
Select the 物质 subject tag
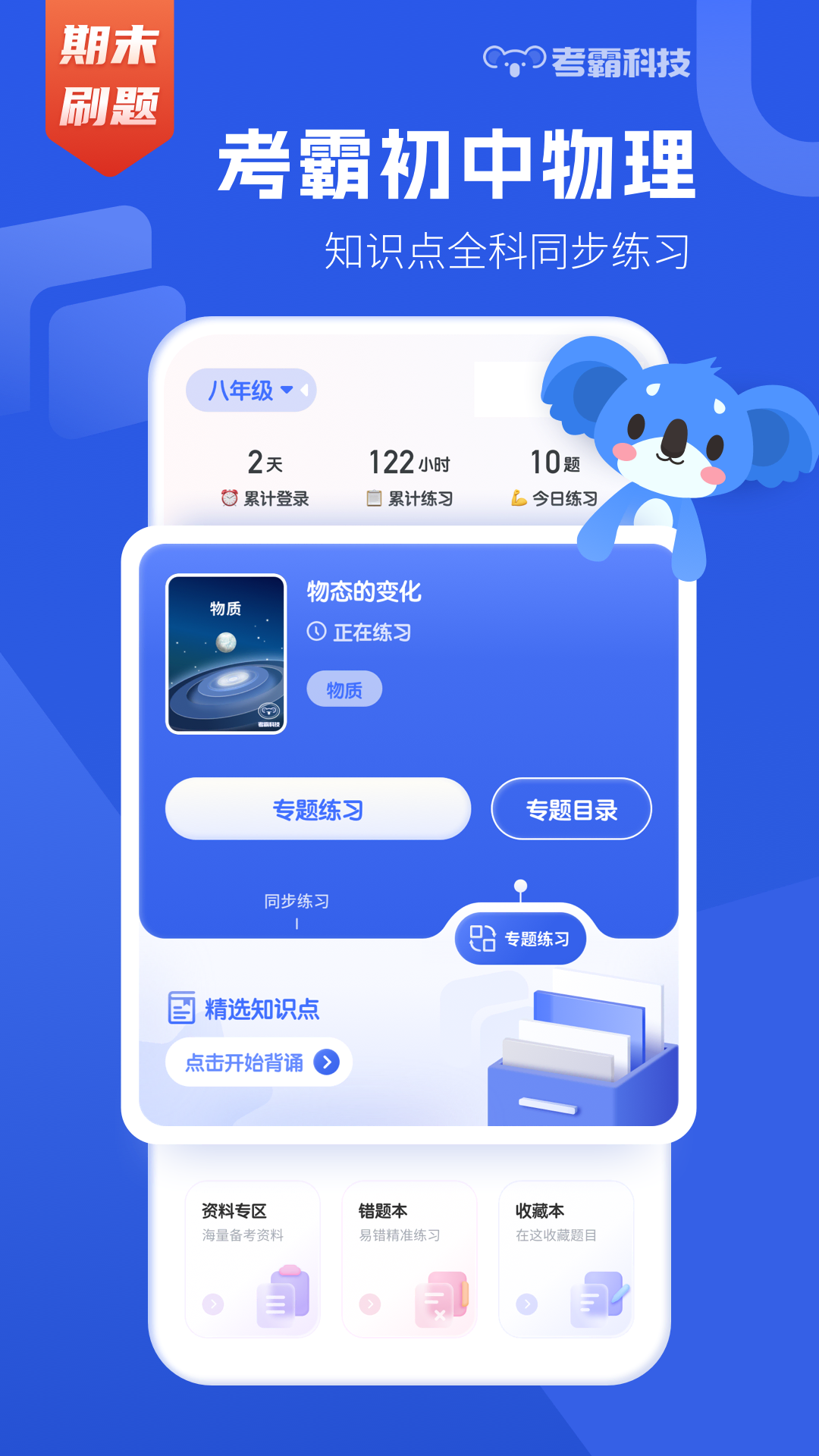click(x=346, y=689)
